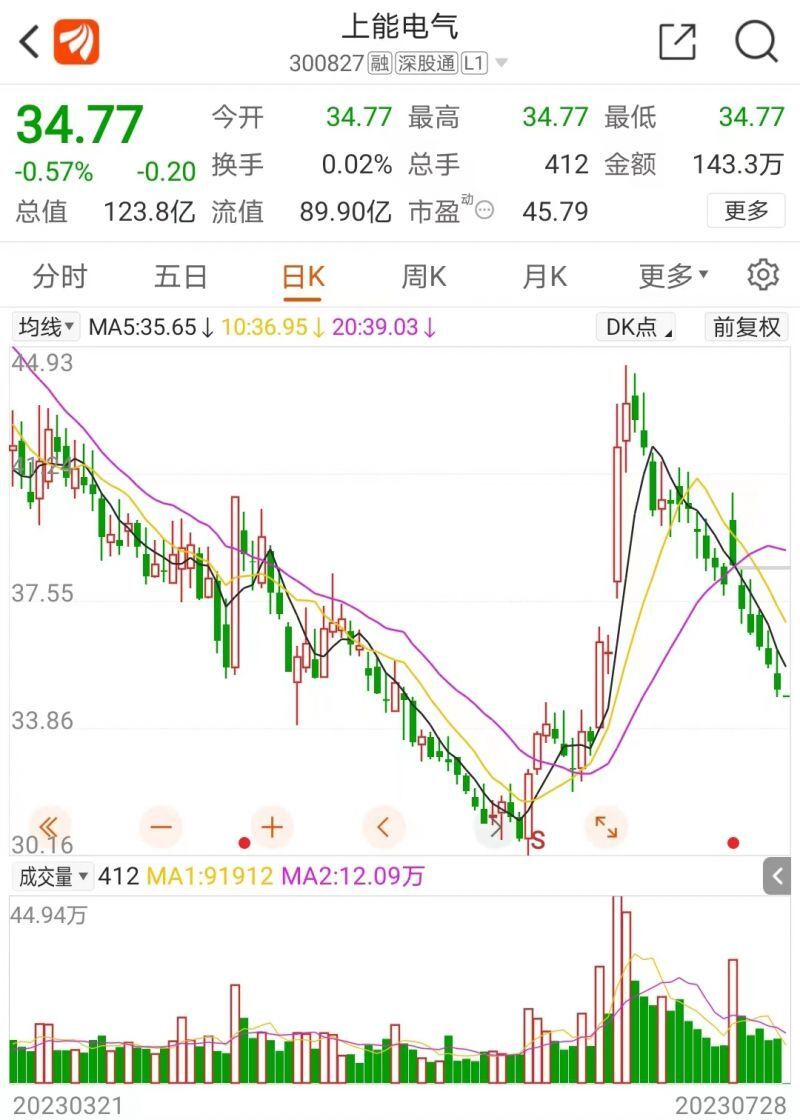Switch to the 月K chart tab
800x1120 pixels.
[x=545, y=276]
